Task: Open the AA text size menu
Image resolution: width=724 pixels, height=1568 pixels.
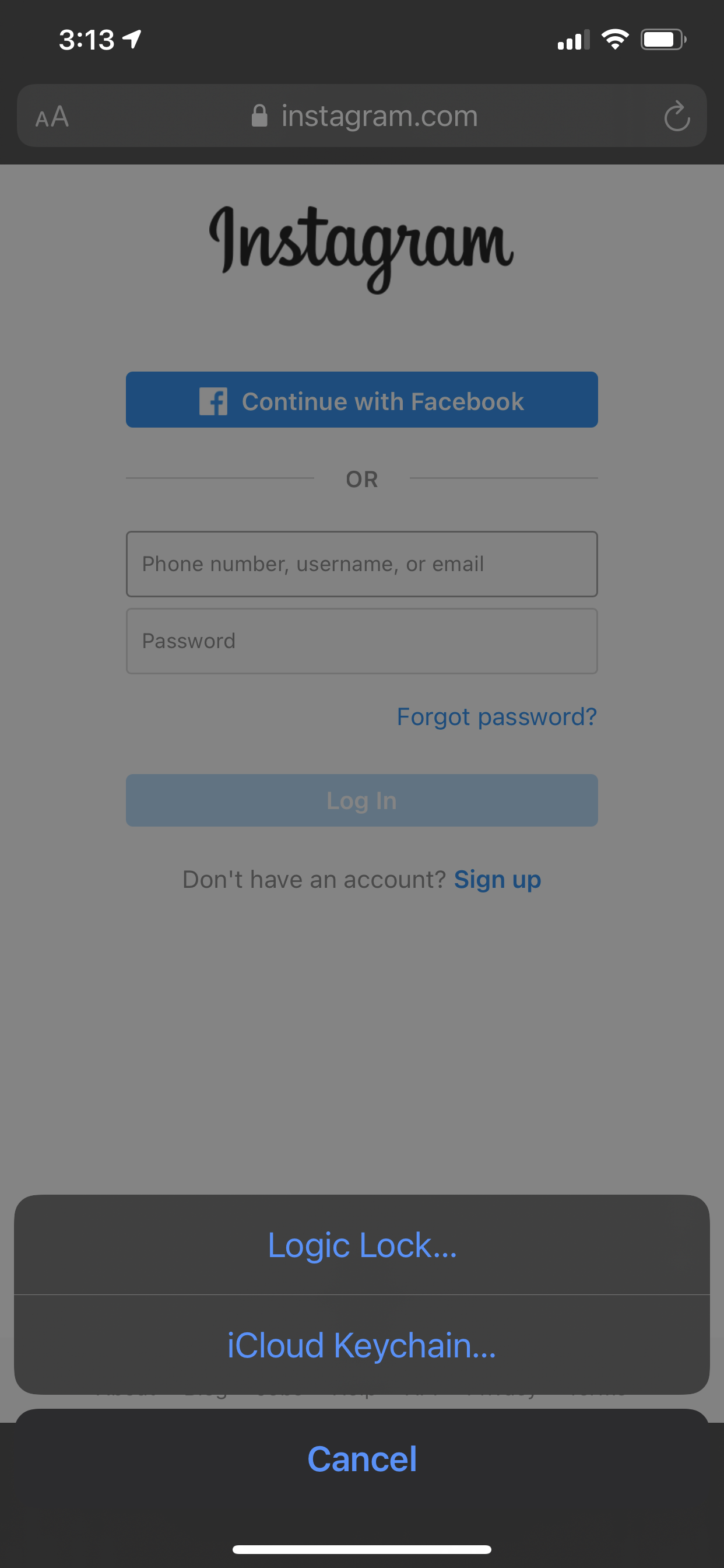Action: pyautogui.click(x=52, y=116)
